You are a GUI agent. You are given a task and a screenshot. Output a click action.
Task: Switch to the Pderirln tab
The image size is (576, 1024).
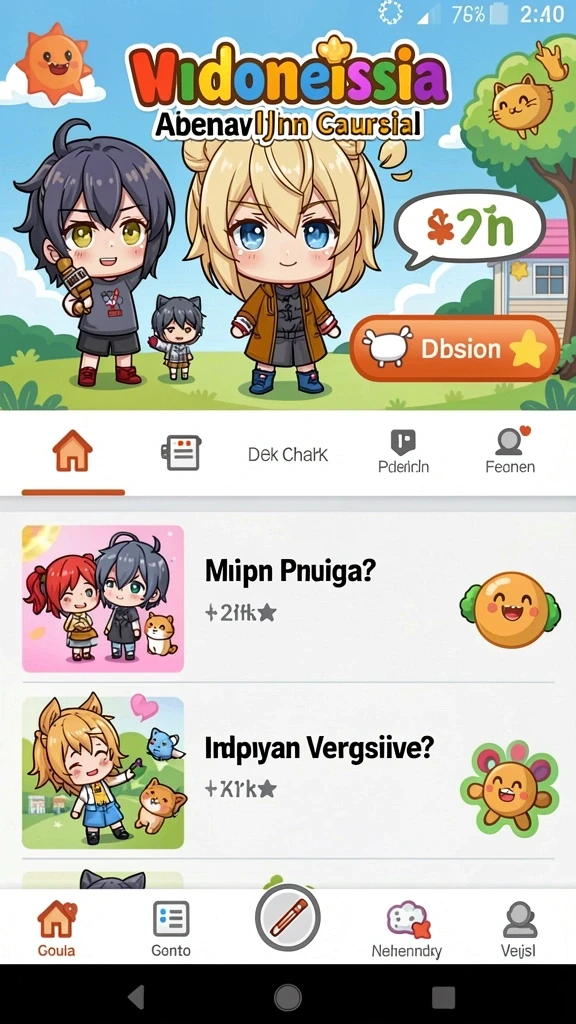(x=404, y=452)
